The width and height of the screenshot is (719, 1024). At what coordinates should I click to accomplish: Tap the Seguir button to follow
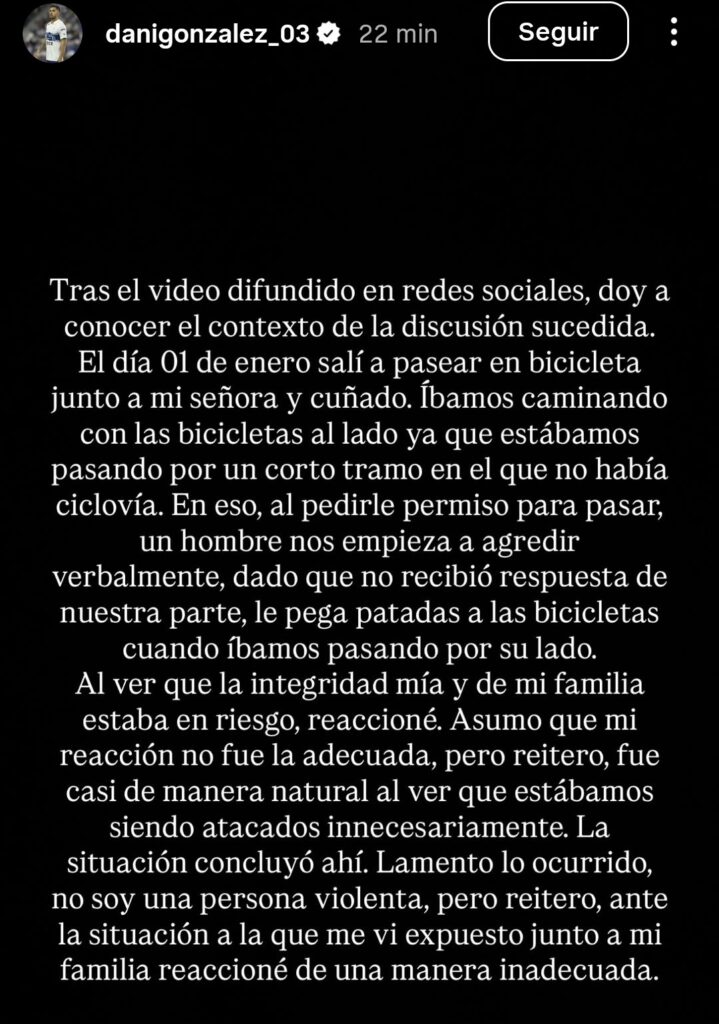coord(558,32)
